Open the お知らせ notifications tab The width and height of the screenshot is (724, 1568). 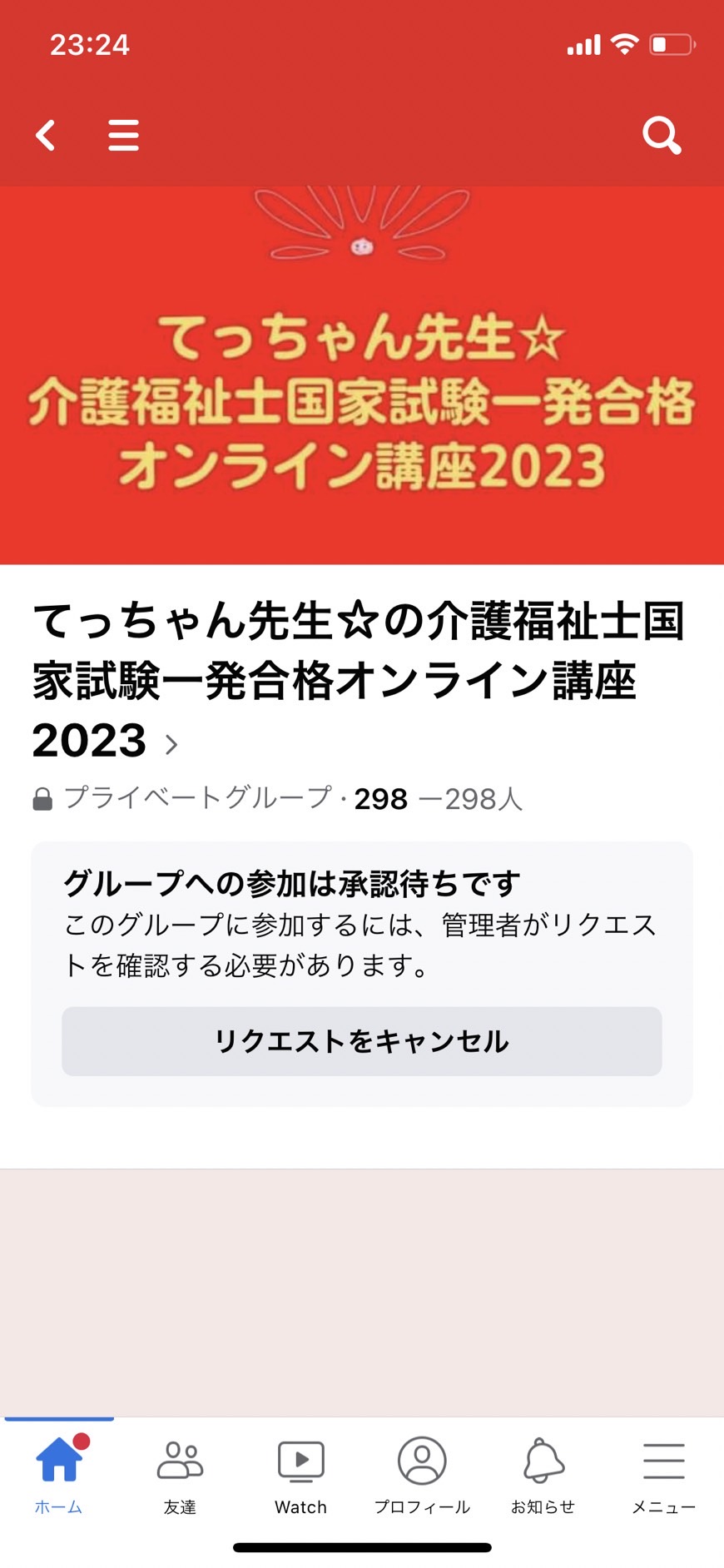pyautogui.click(x=543, y=1475)
